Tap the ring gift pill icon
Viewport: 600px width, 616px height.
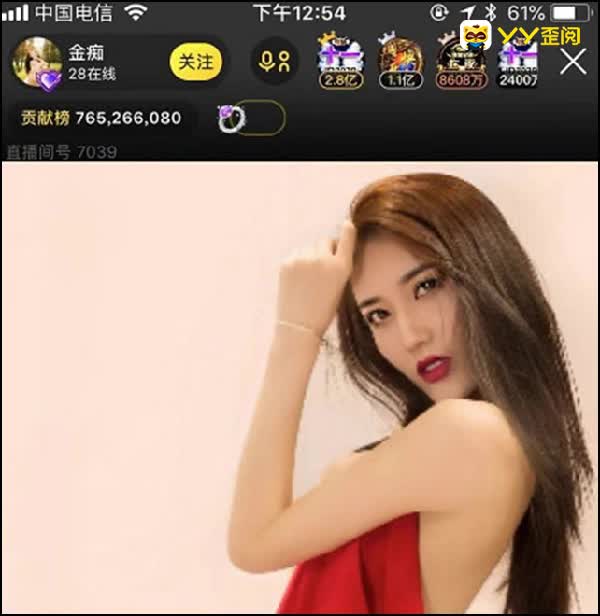[251, 119]
